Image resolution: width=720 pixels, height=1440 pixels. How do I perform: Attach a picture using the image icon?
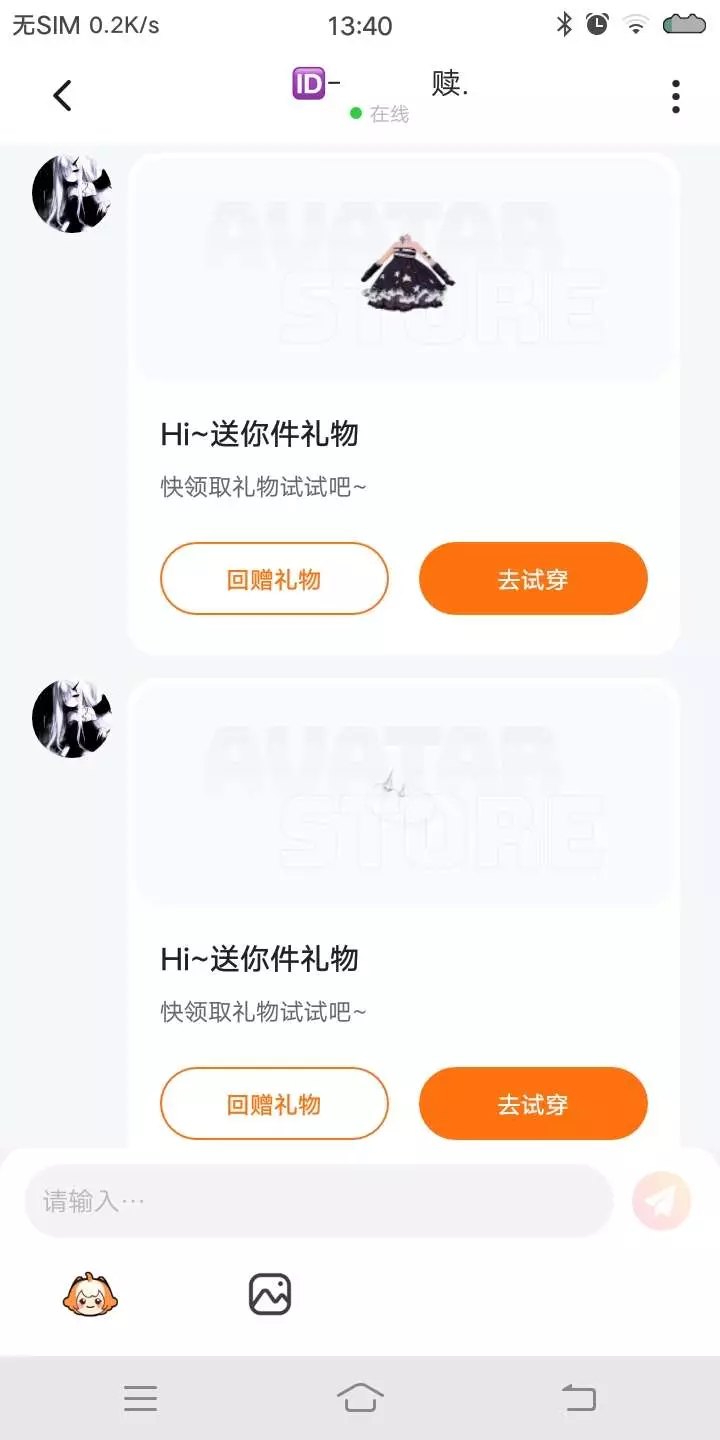[270, 1294]
